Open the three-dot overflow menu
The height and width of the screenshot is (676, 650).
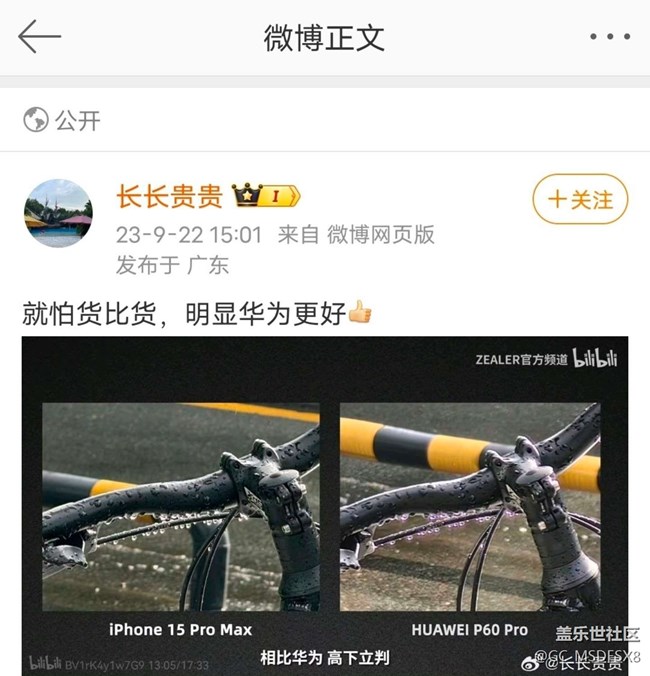click(x=610, y=37)
